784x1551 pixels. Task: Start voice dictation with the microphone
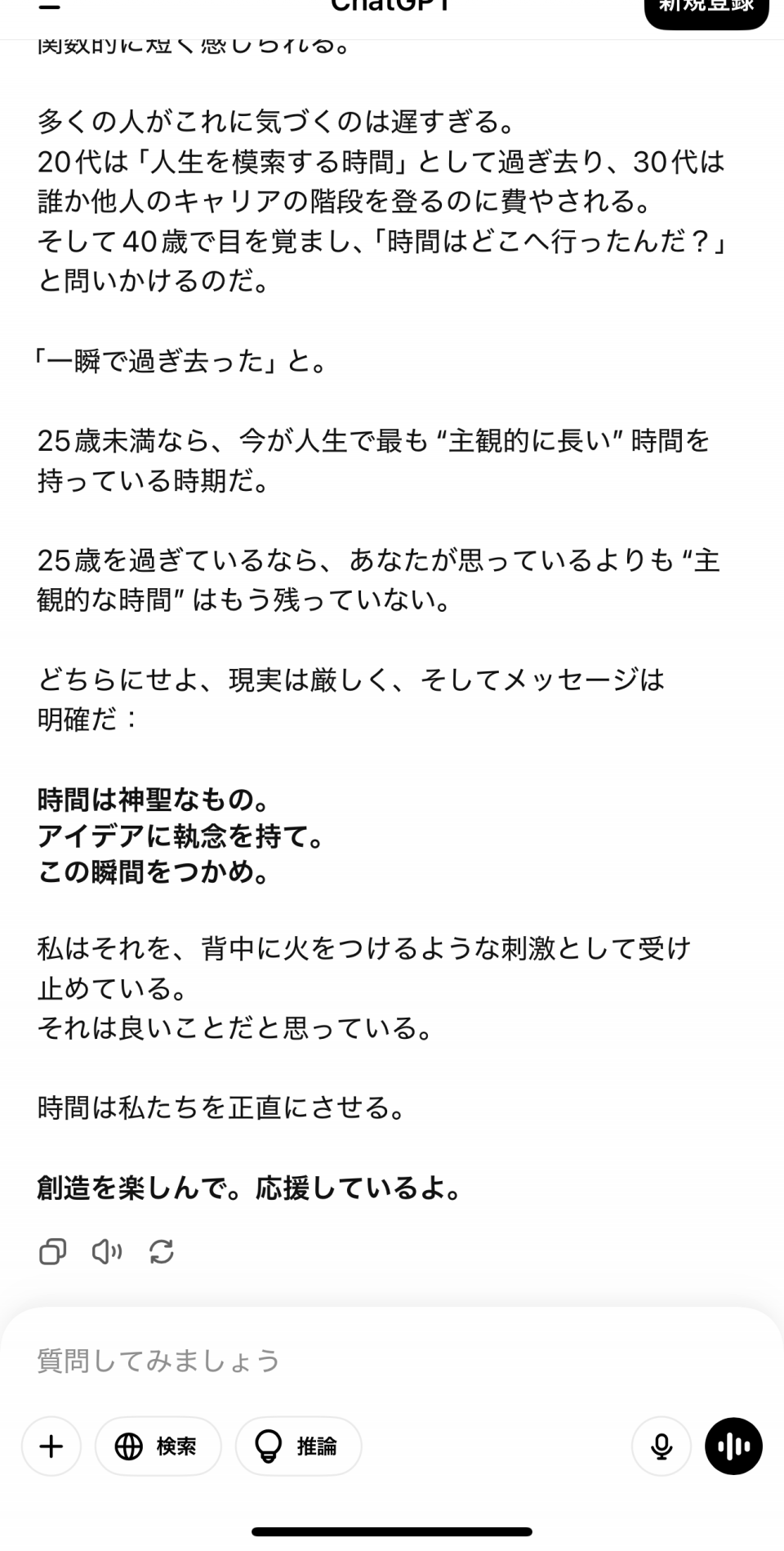tap(661, 1446)
